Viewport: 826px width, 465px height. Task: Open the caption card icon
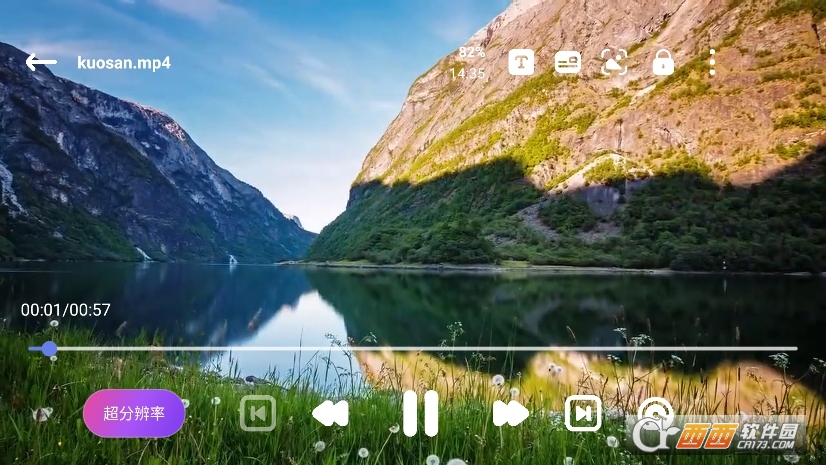[x=568, y=63]
